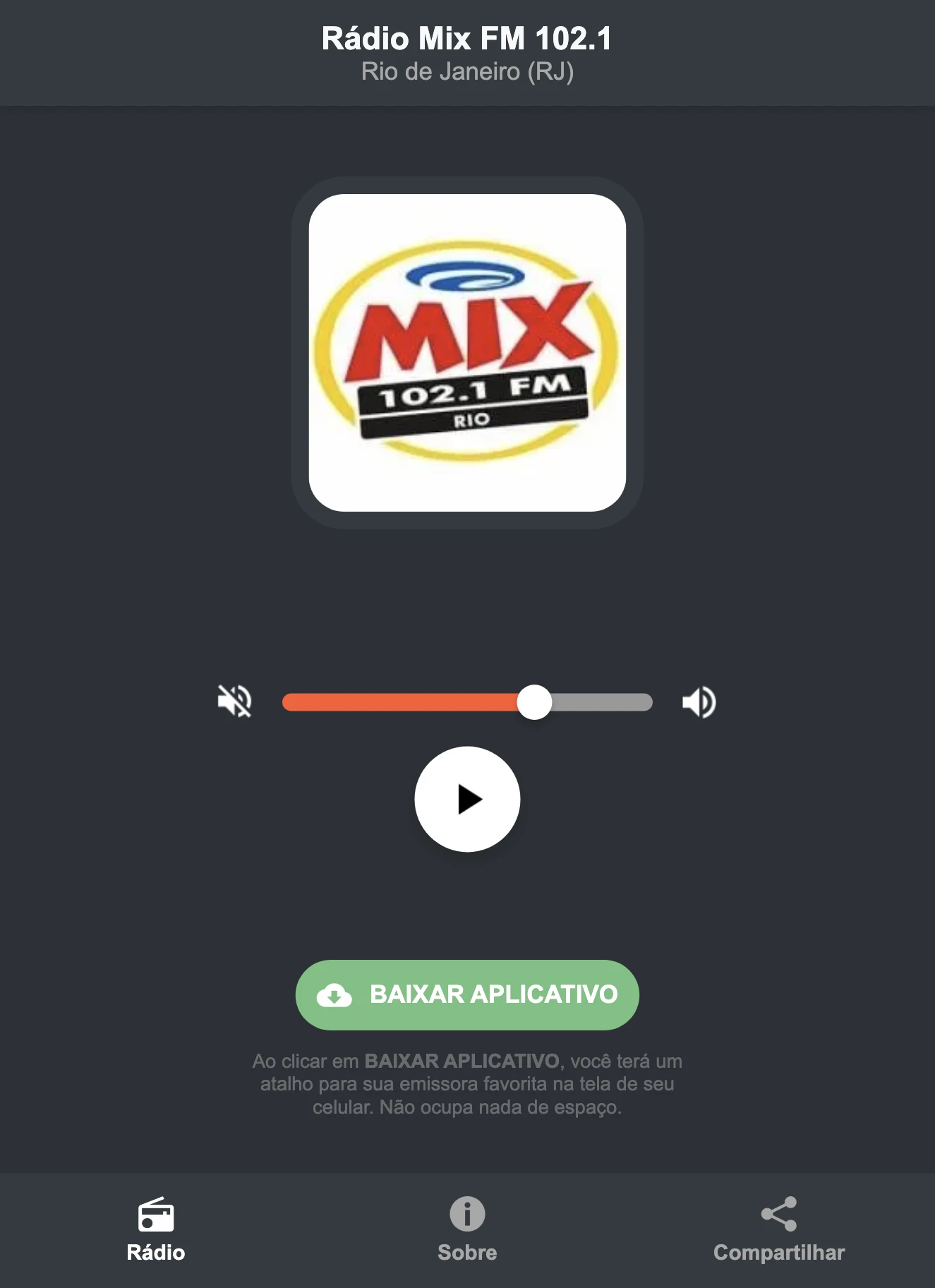This screenshot has height=1288, width=935.
Task: Click the Mix FM station logo
Action: pos(467,351)
